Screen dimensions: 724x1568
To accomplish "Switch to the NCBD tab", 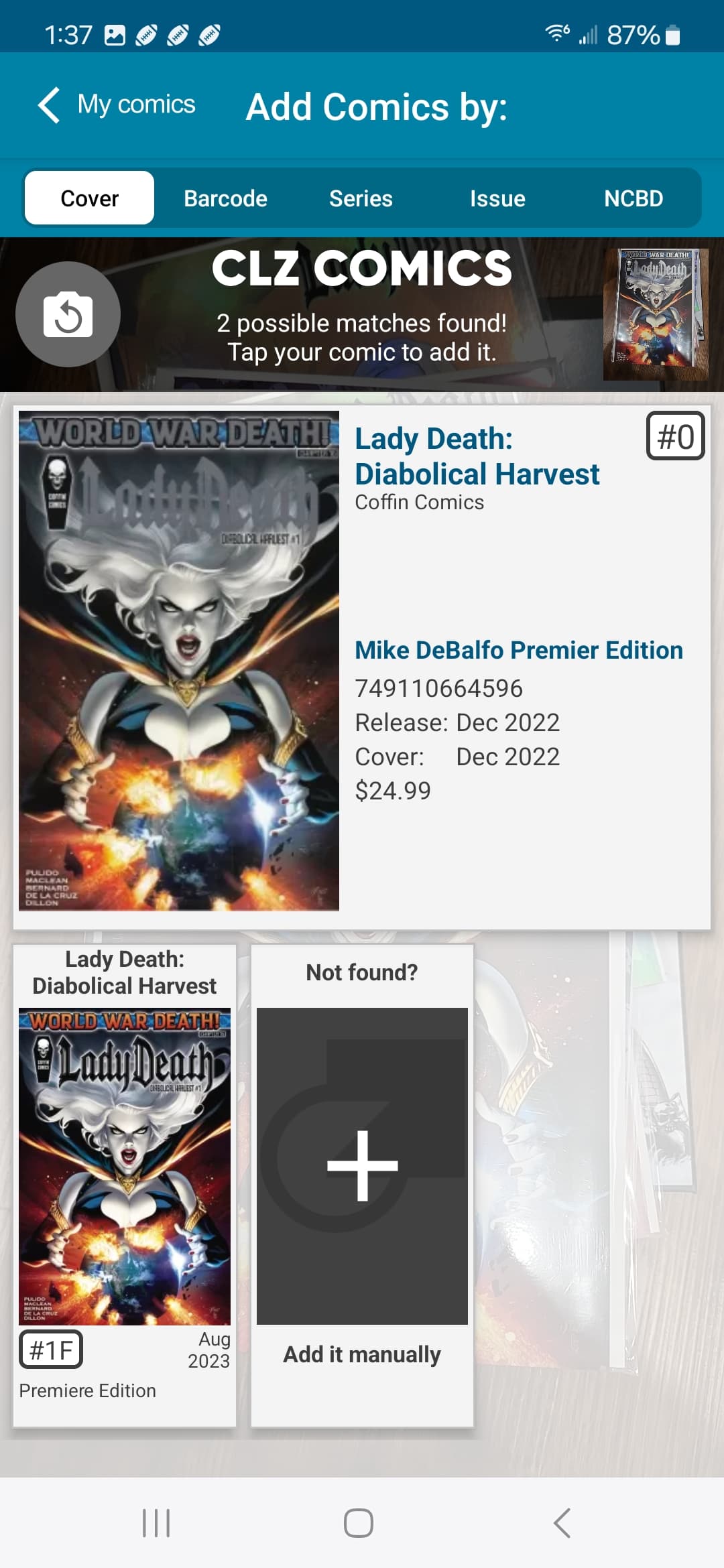I will pyautogui.click(x=633, y=198).
